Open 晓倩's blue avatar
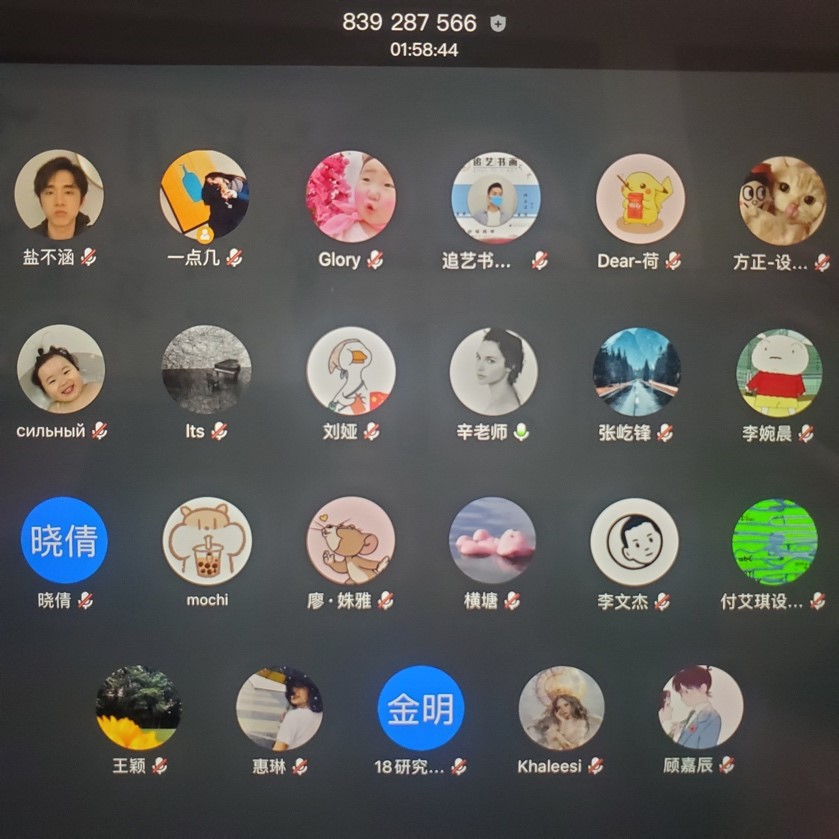Viewport: 839px width, 839px height. pyautogui.click(x=64, y=540)
